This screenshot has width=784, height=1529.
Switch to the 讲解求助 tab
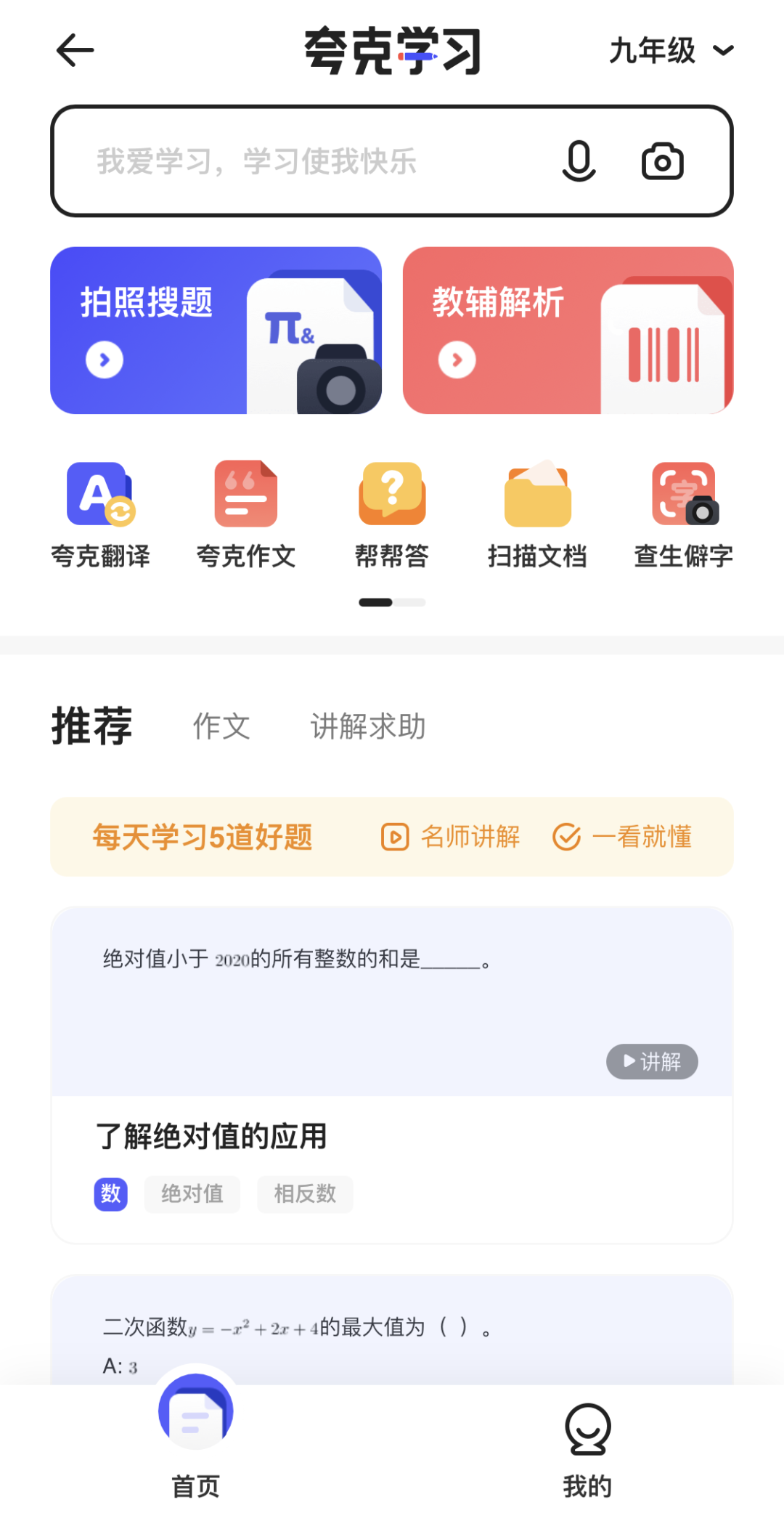pos(368,726)
